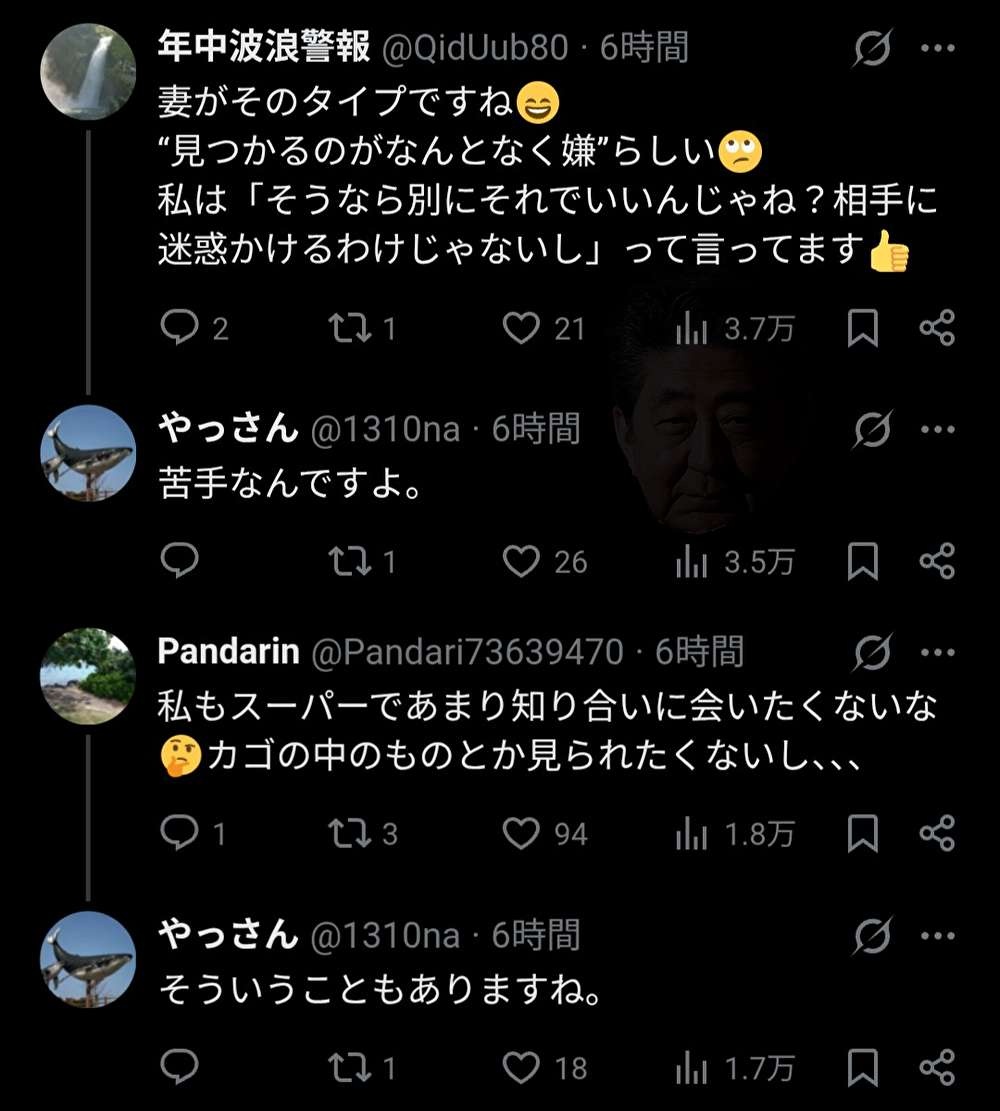
Task: Like the reply そういうこともありますね。
Action: pyautogui.click(x=521, y=1067)
